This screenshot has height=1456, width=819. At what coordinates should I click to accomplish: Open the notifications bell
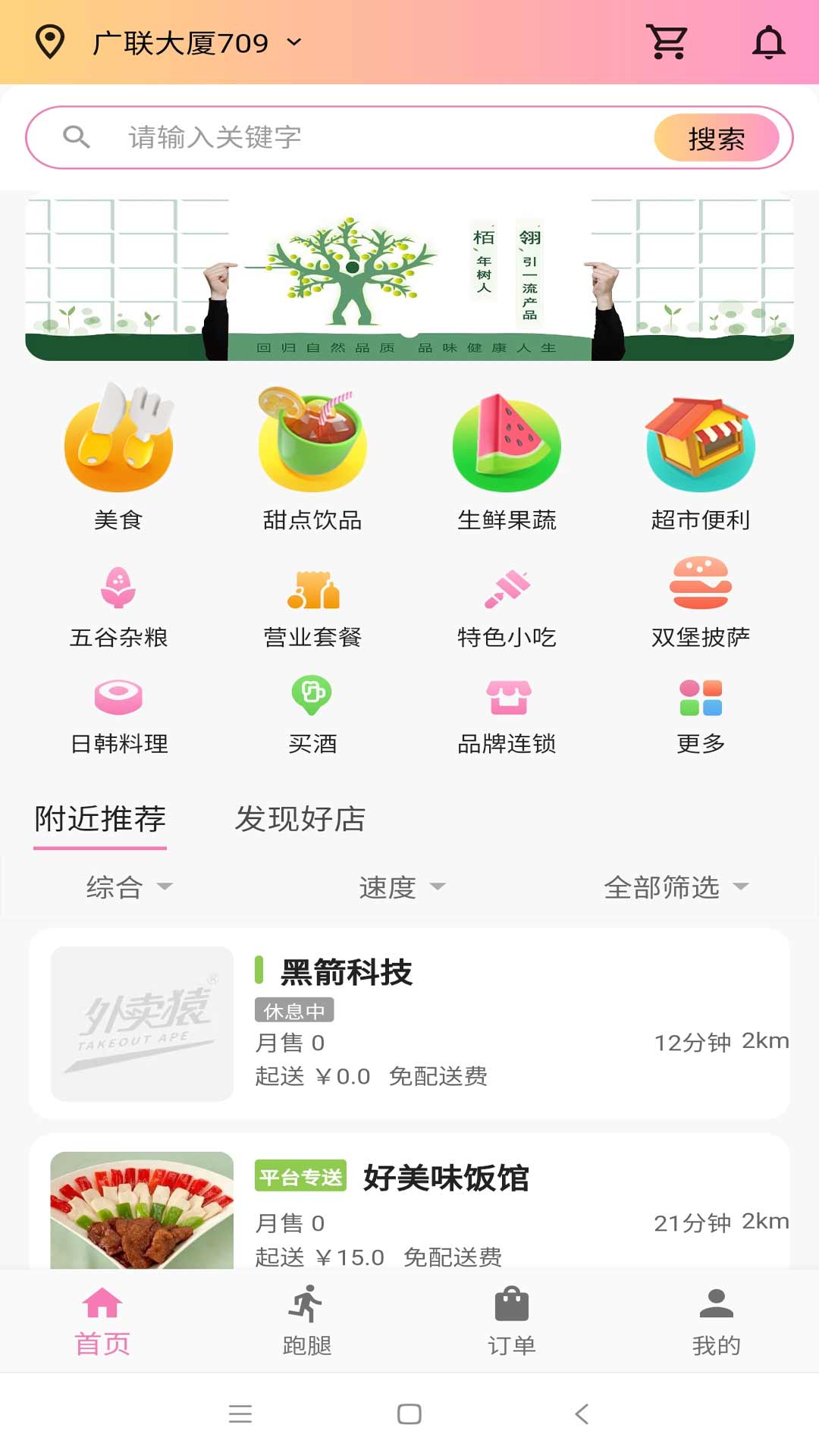pos(768,42)
